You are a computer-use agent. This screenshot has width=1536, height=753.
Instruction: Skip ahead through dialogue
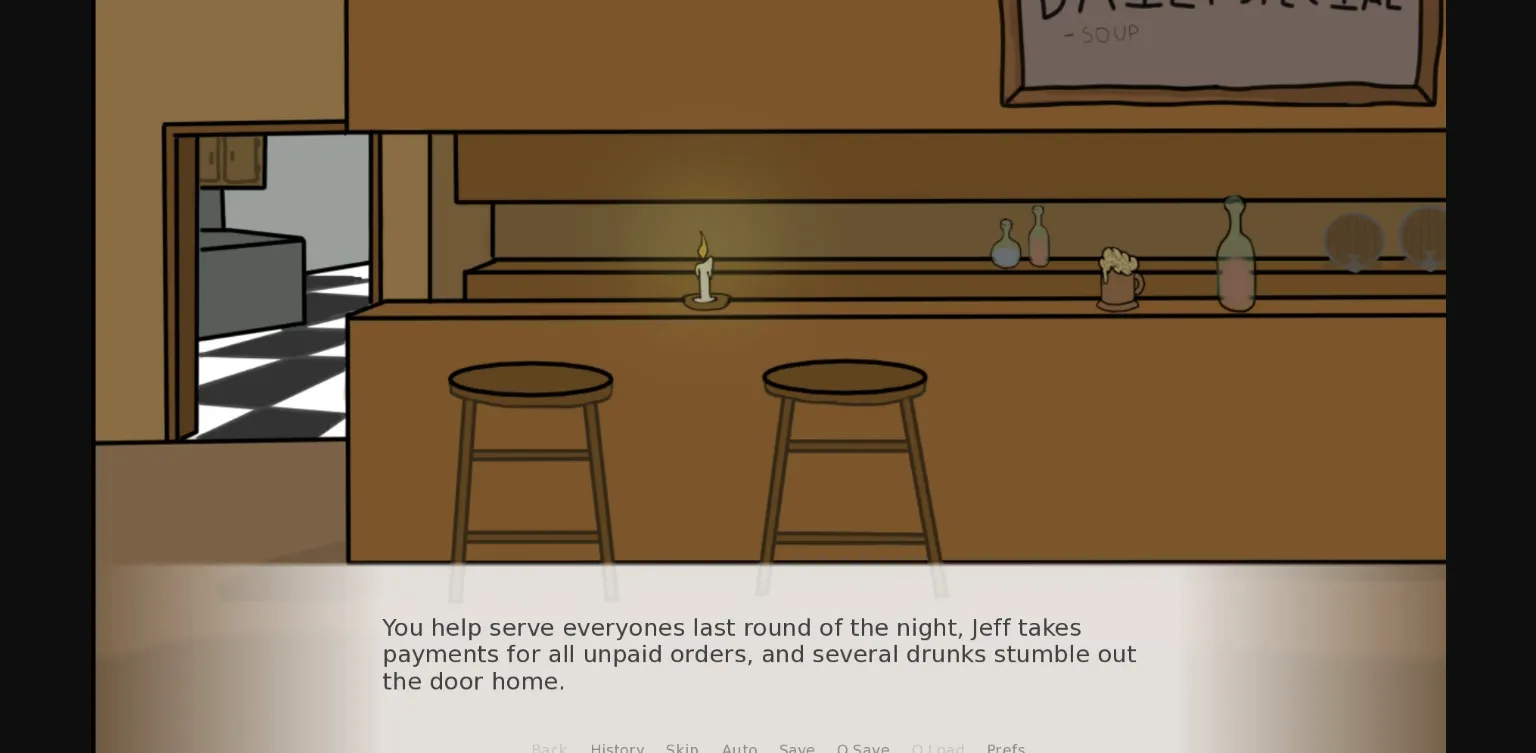coord(682,748)
